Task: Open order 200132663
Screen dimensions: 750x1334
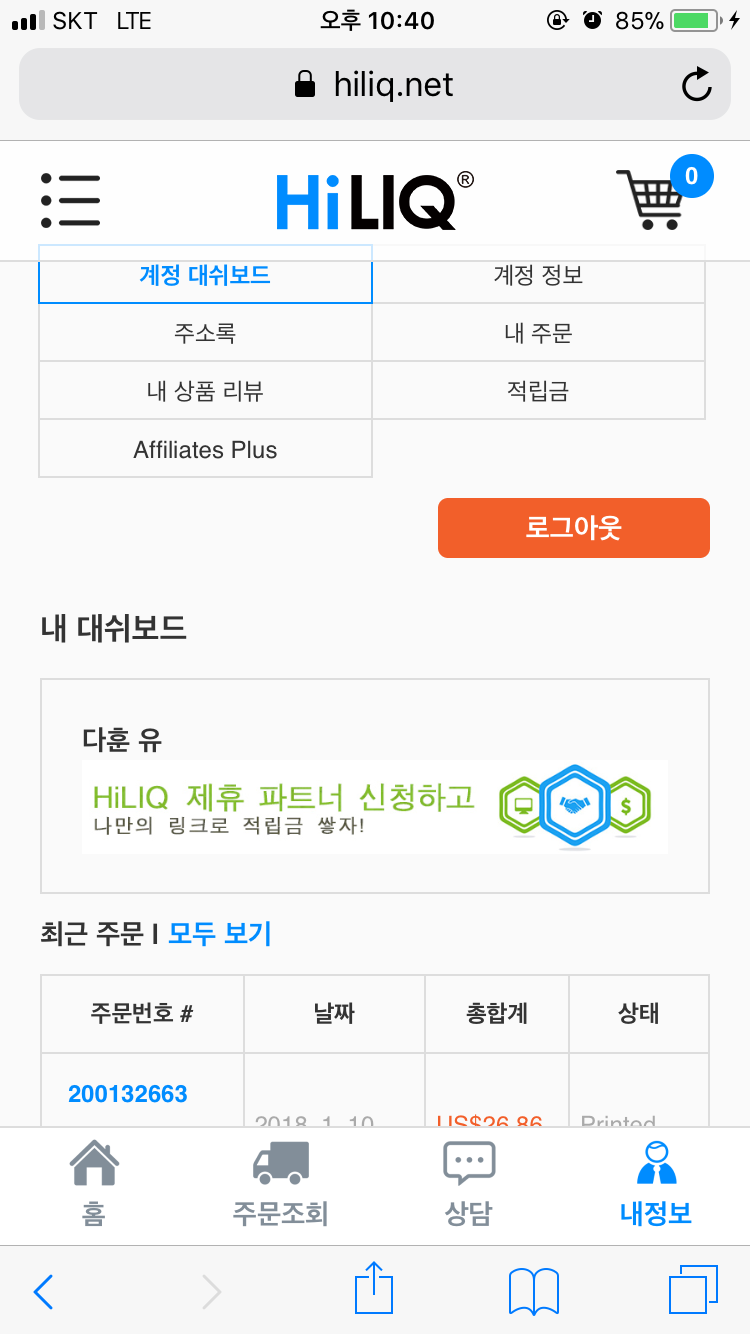Action: tap(128, 1094)
